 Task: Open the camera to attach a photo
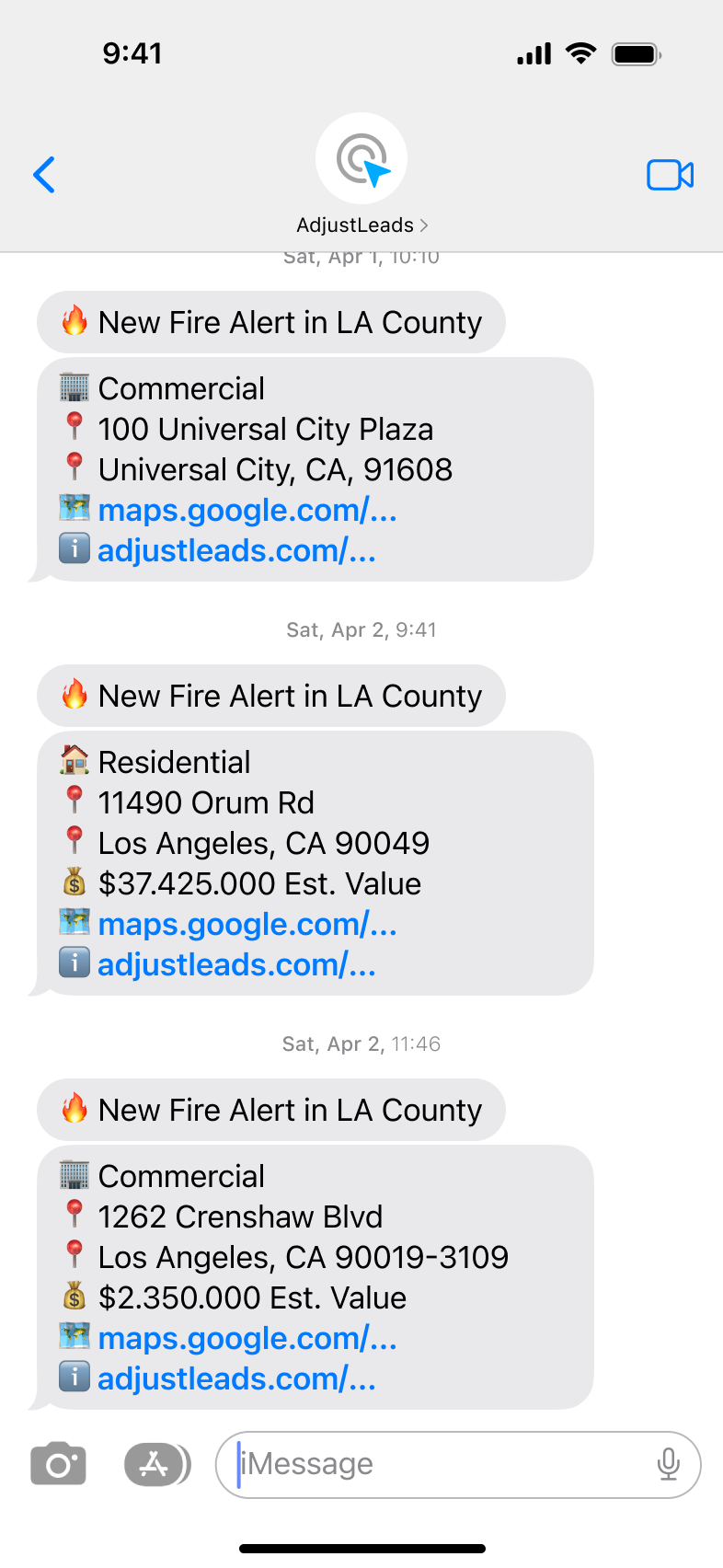point(58,1464)
